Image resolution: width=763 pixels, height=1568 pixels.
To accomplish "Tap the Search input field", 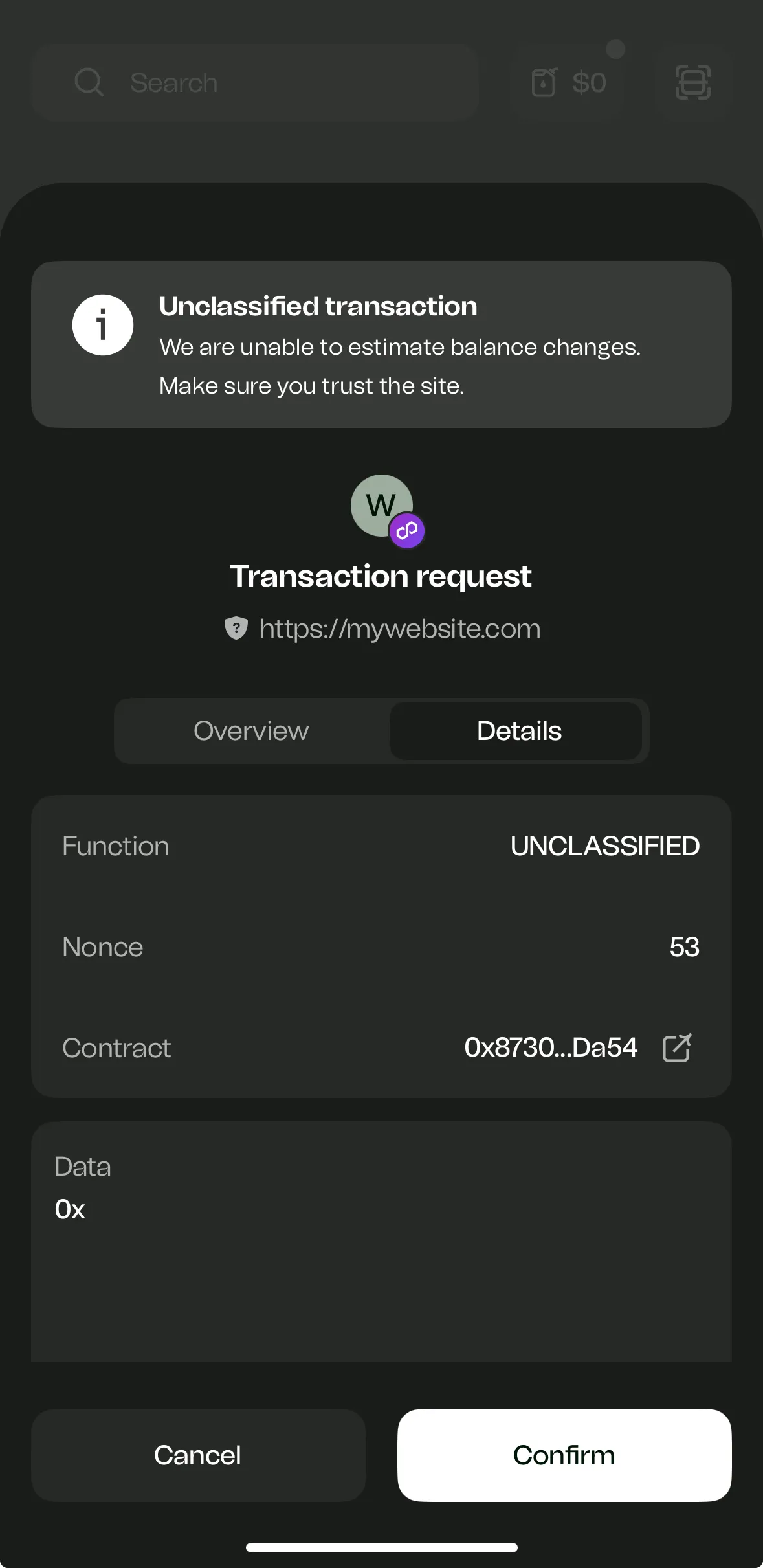I will pyautogui.click(x=254, y=82).
